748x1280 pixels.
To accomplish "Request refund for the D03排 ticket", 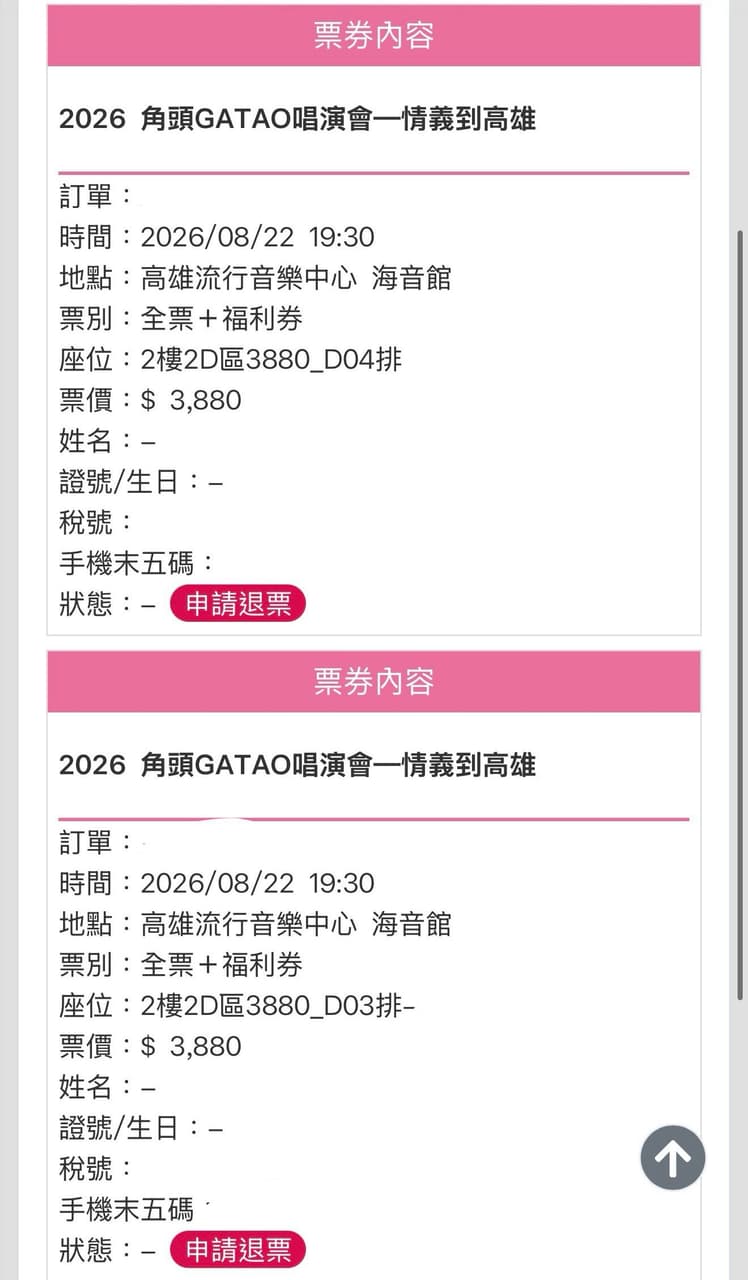I will (237, 1250).
